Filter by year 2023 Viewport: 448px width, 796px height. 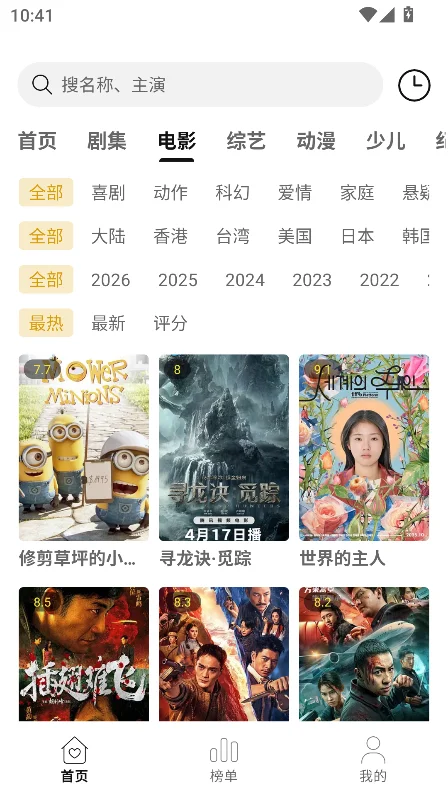[312, 280]
